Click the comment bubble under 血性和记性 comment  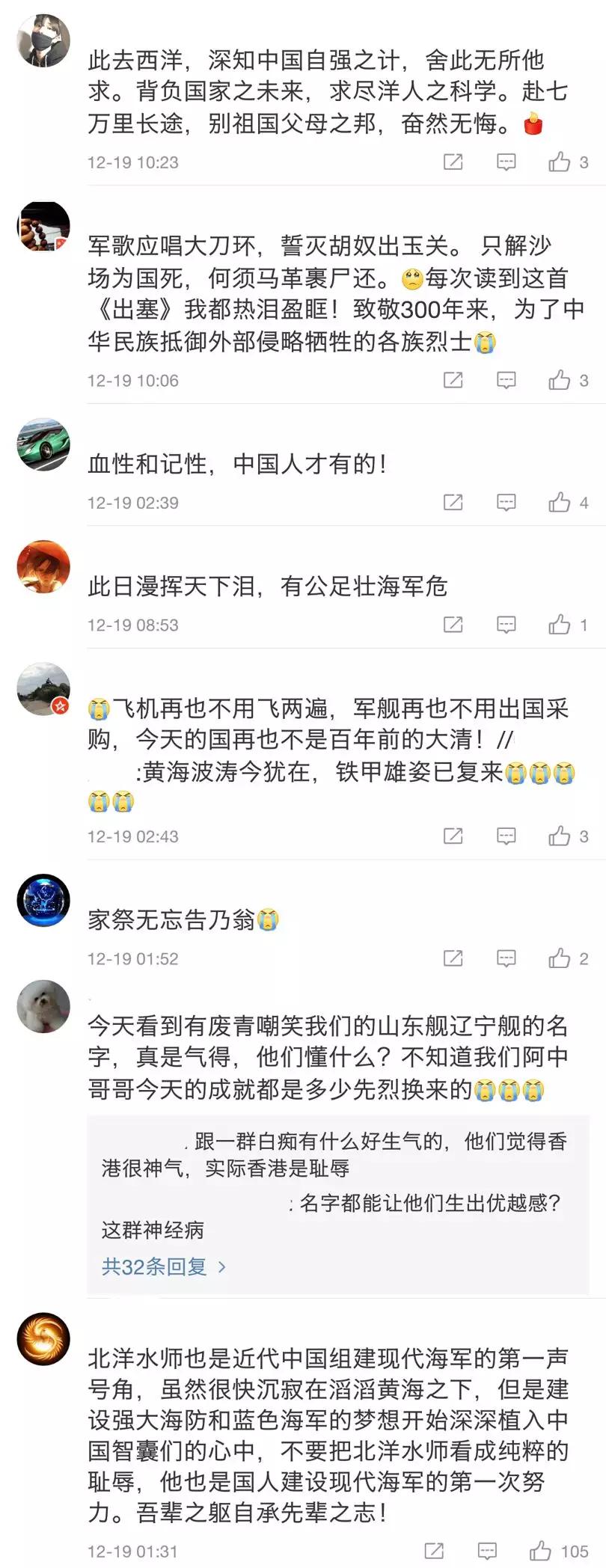[506, 503]
